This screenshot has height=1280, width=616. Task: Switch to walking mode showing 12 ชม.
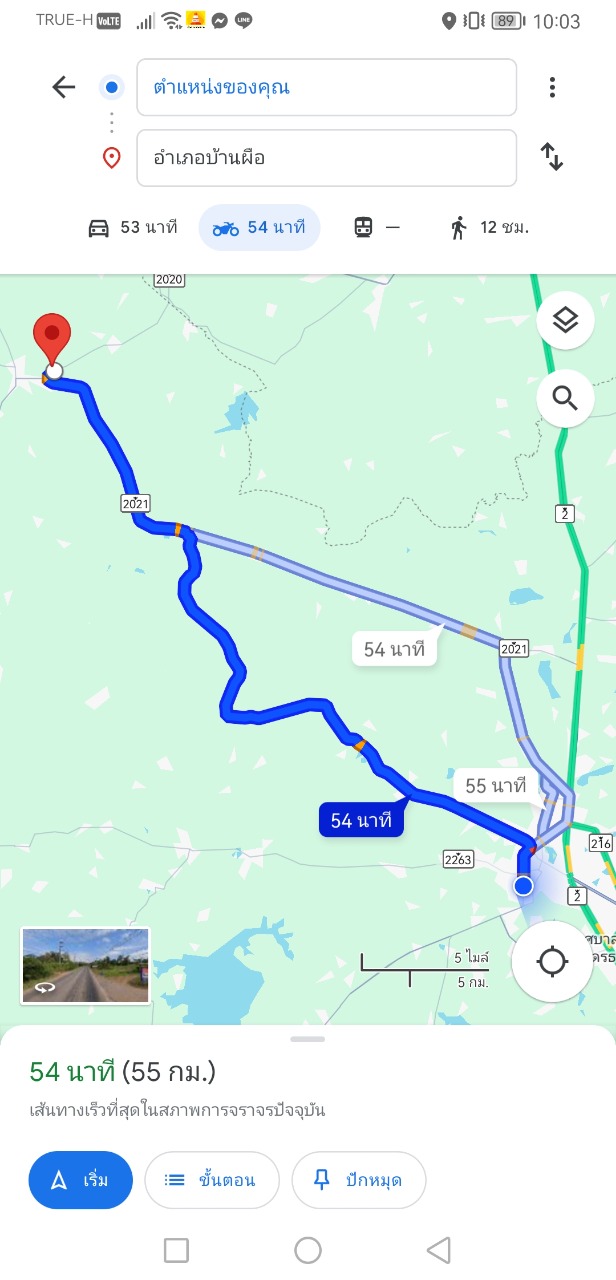click(489, 227)
